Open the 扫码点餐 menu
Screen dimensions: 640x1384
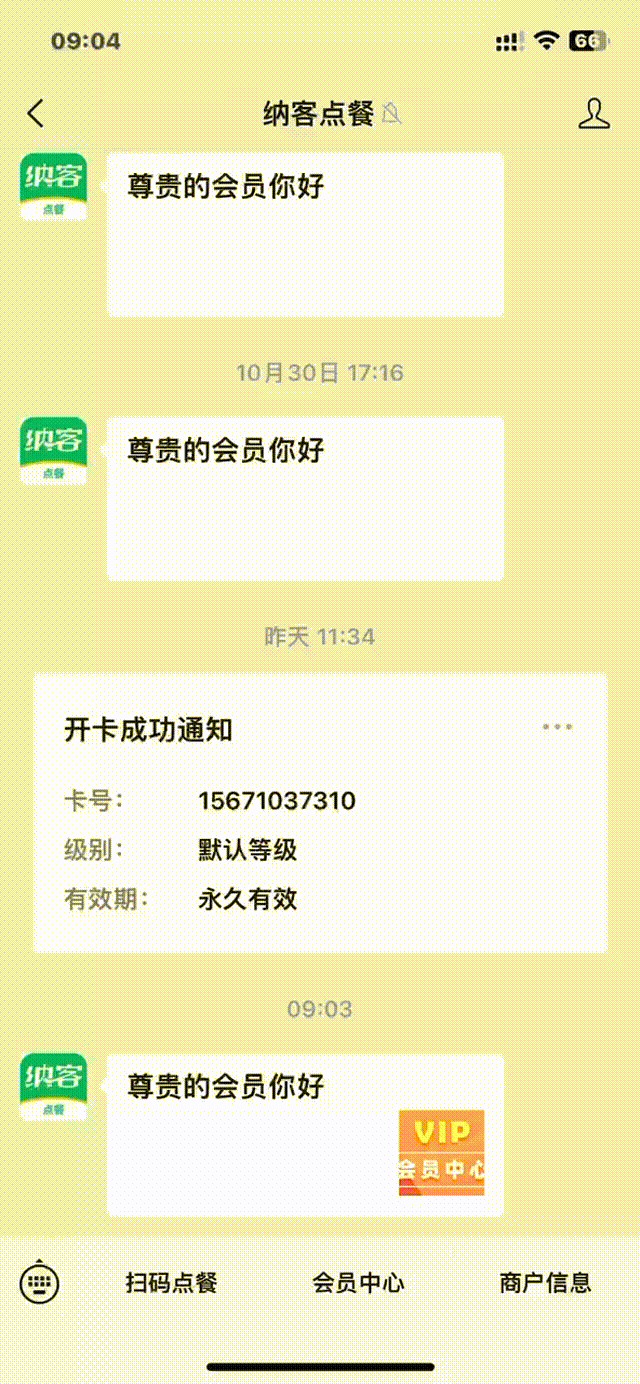click(171, 1282)
